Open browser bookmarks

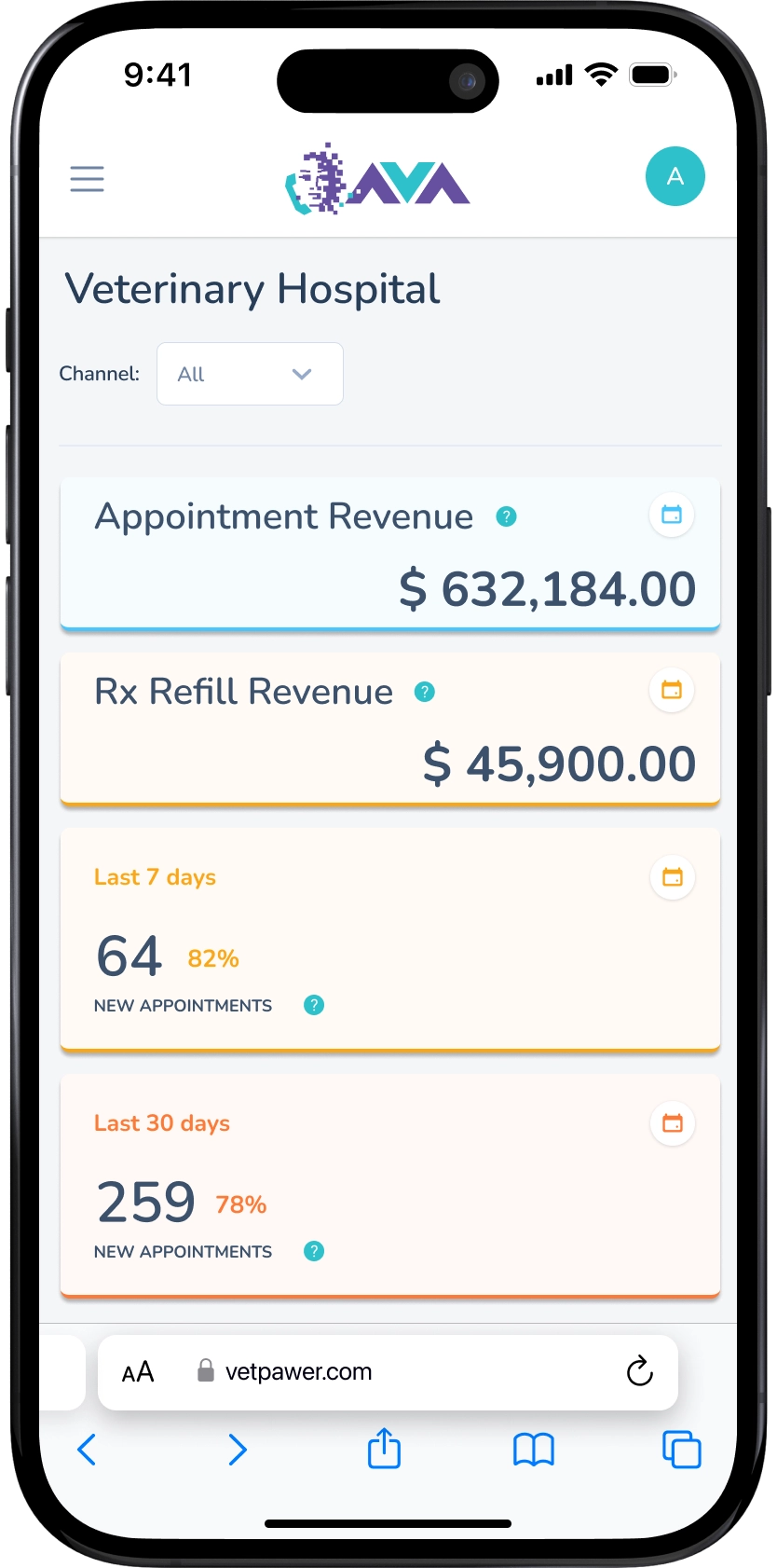pyautogui.click(x=534, y=1450)
